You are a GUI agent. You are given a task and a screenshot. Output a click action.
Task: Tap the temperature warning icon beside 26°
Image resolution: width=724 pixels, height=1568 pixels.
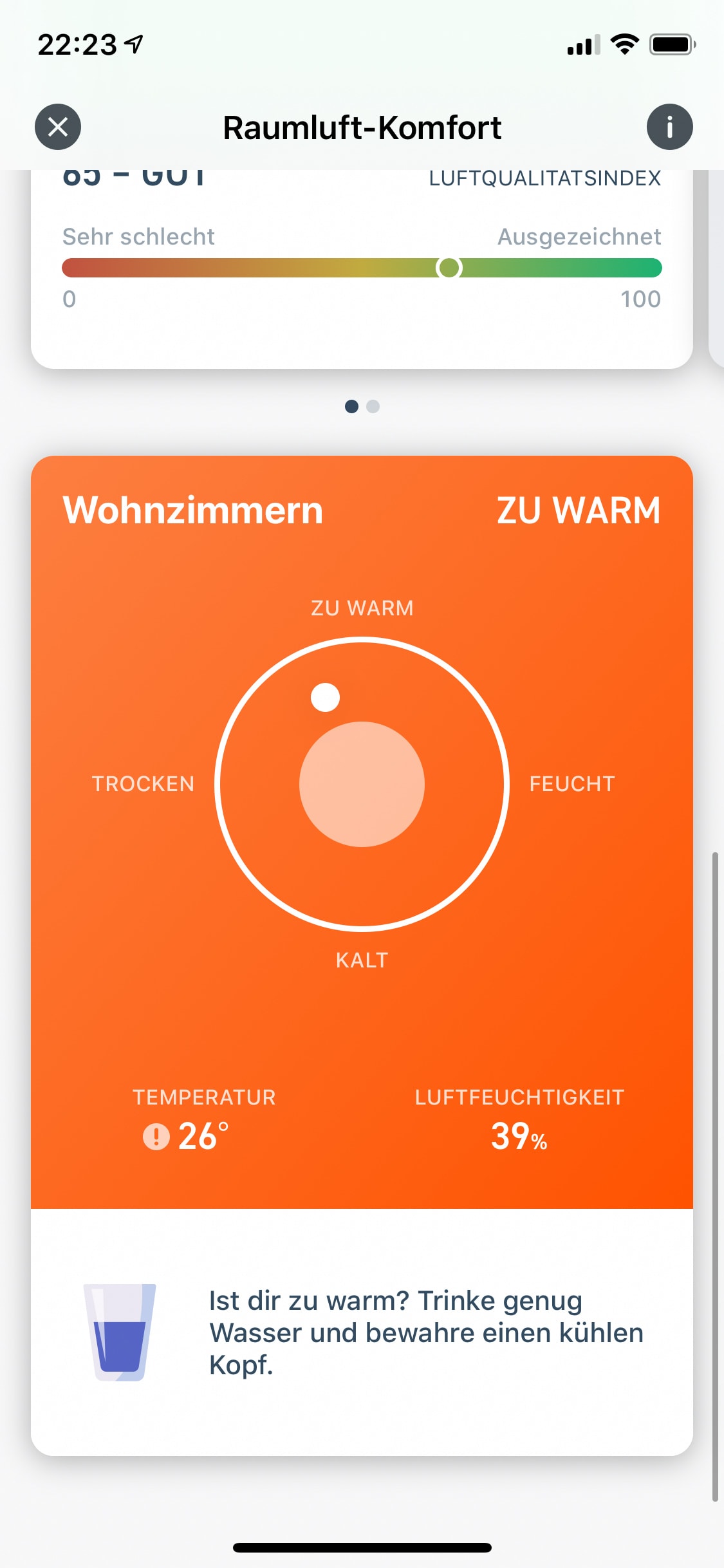click(x=156, y=1136)
